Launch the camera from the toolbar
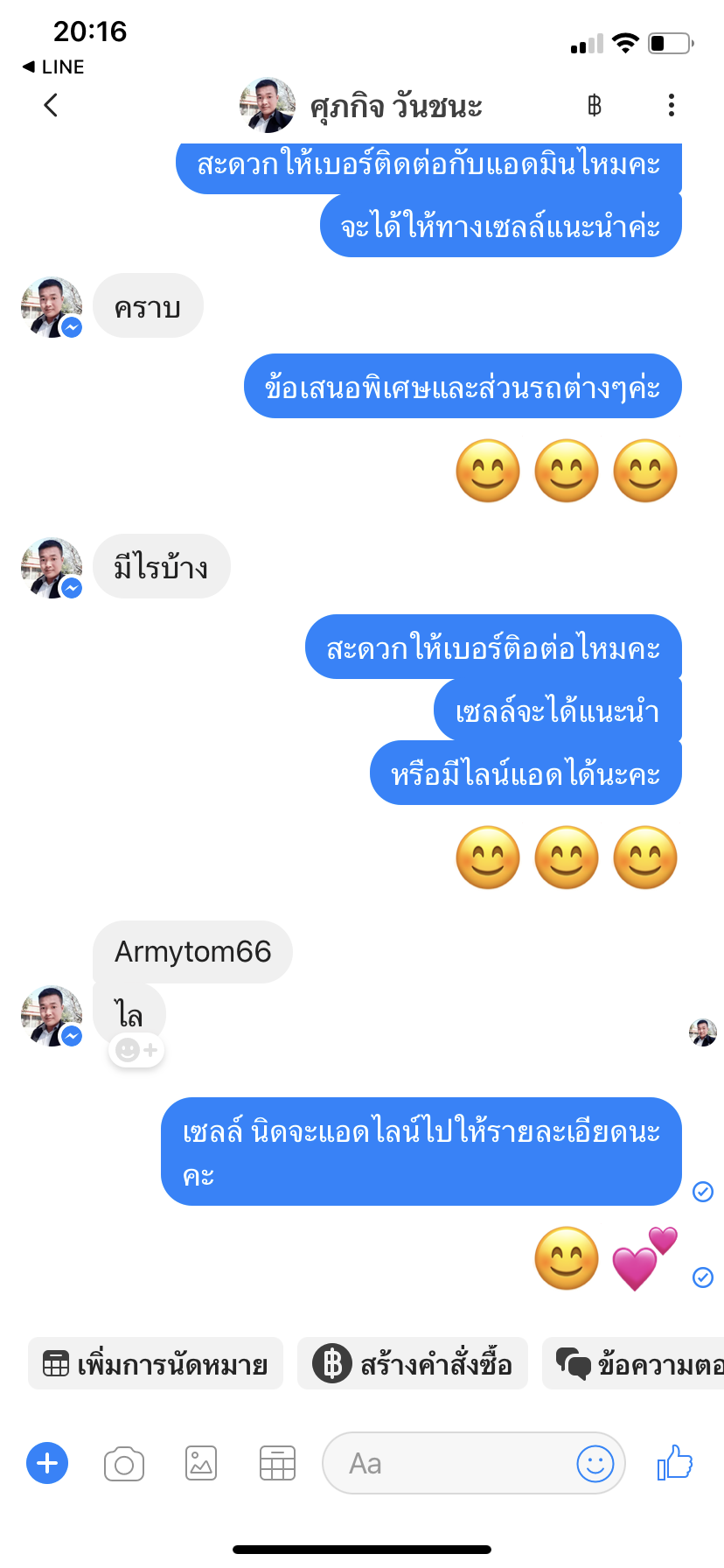724x1568 pixels. [x=124, y=1463]
